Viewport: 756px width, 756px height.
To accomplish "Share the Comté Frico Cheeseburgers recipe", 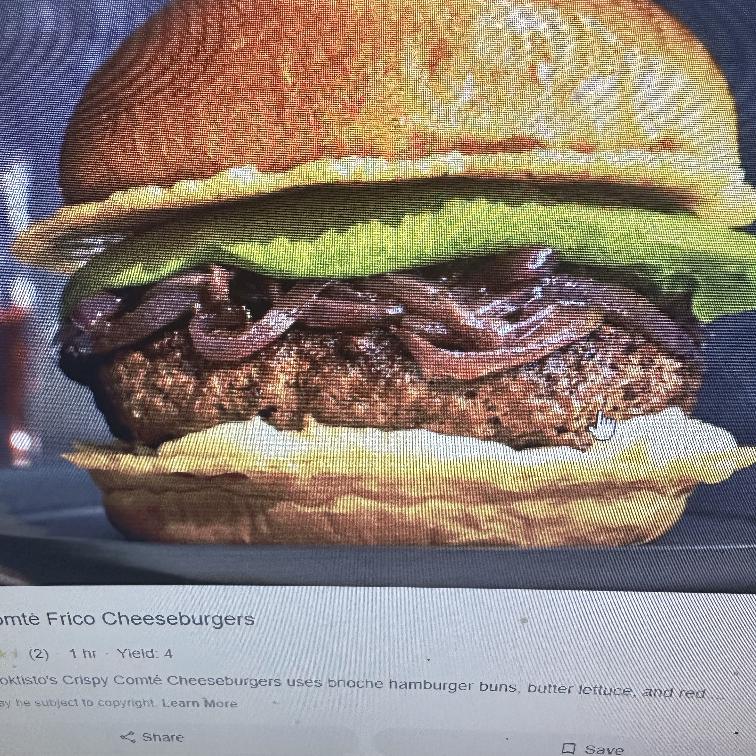I will (x=152, y=737).
